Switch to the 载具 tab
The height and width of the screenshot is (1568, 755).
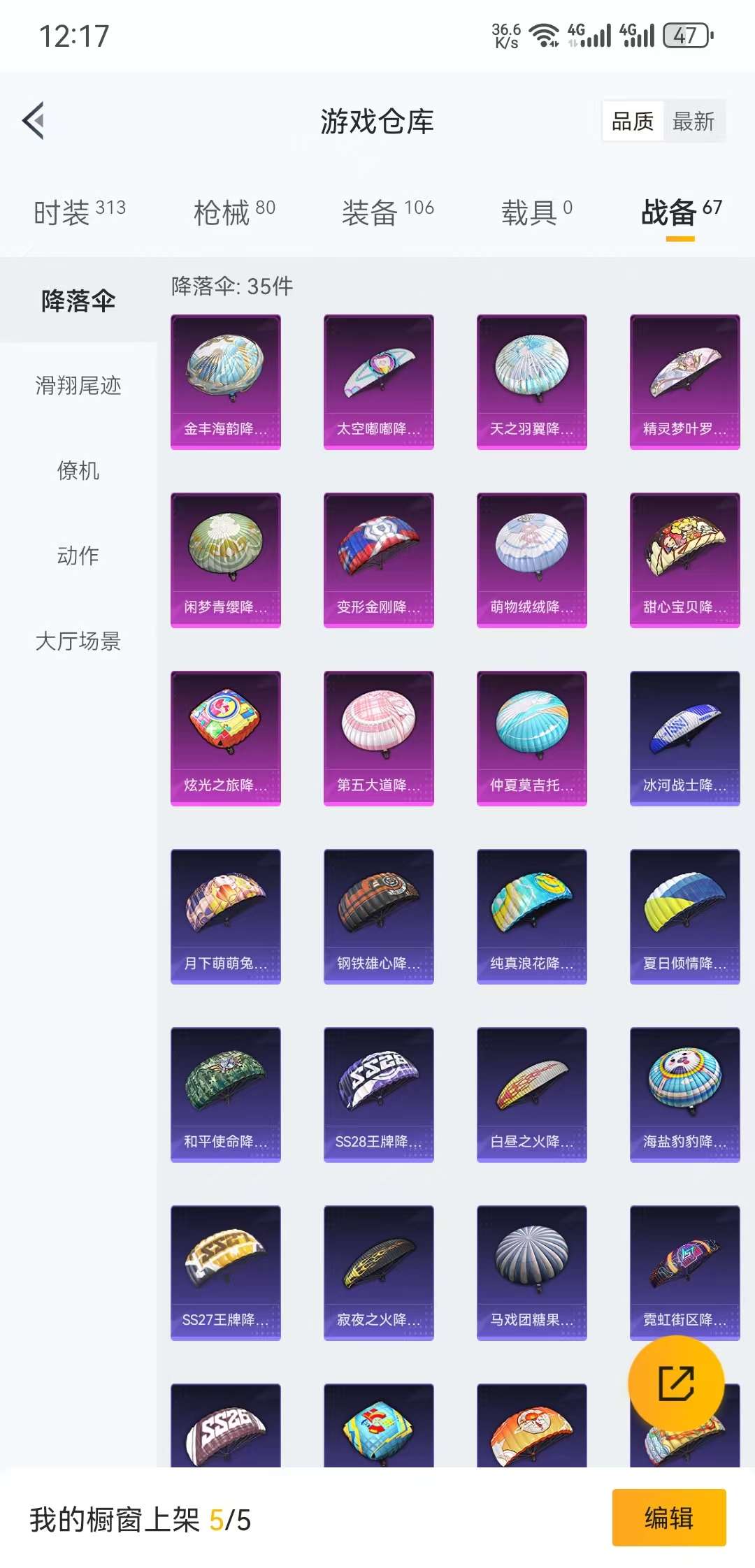pos(536,212)
